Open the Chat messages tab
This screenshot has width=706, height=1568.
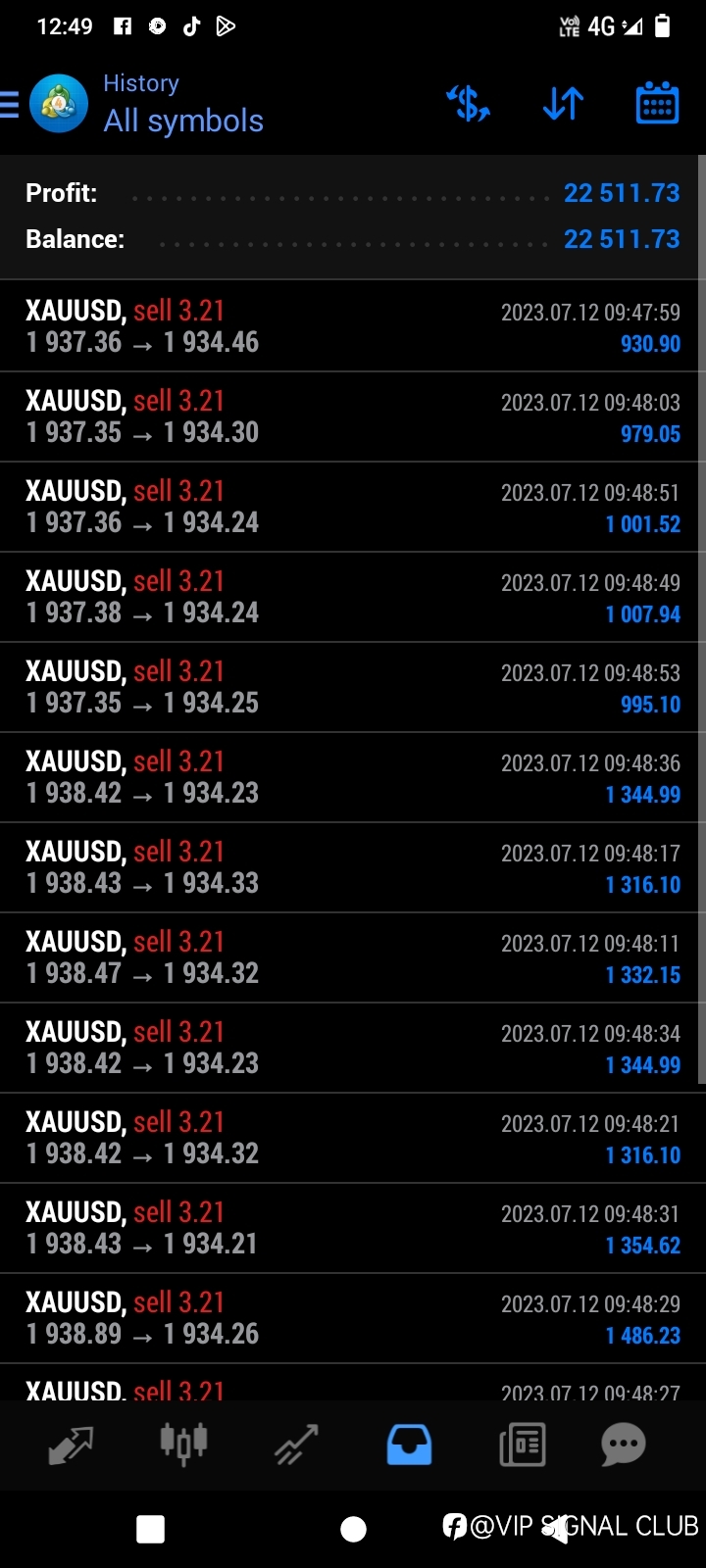tap(624, 1445)
